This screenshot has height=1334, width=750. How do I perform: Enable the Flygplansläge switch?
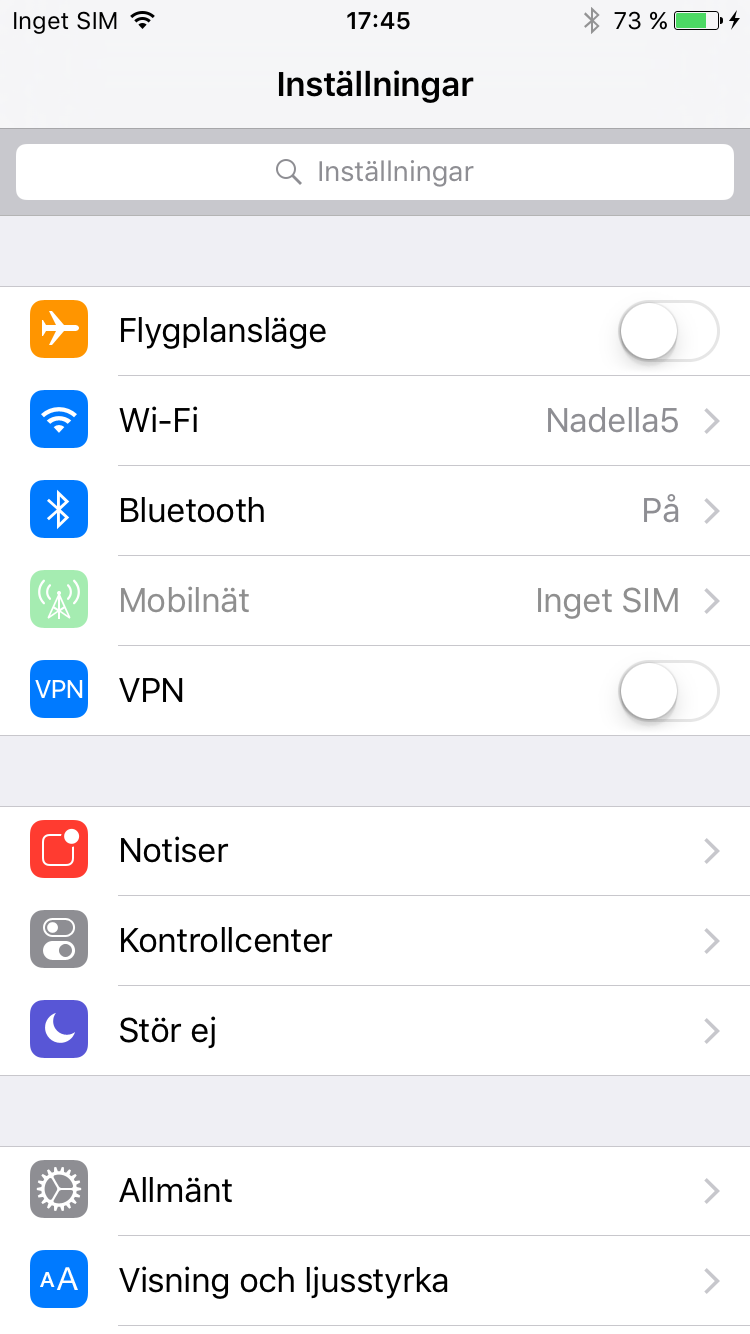668,331
